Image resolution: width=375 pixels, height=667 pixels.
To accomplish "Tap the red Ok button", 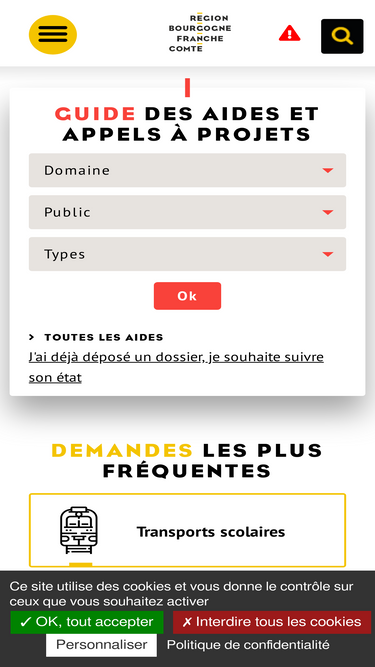I will point(188,296).
